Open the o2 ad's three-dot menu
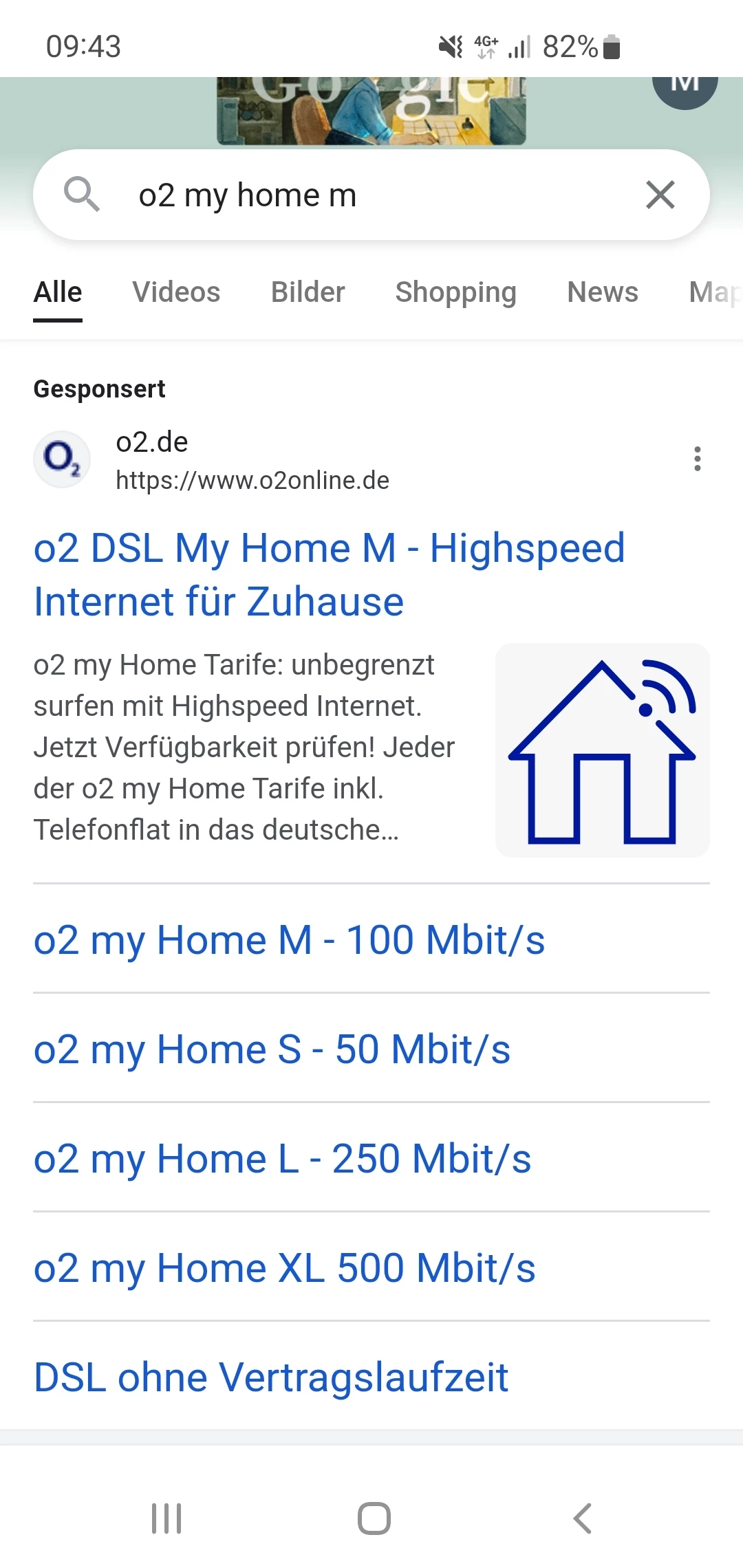Screen dimensions: 743x1568 point(698,459)
